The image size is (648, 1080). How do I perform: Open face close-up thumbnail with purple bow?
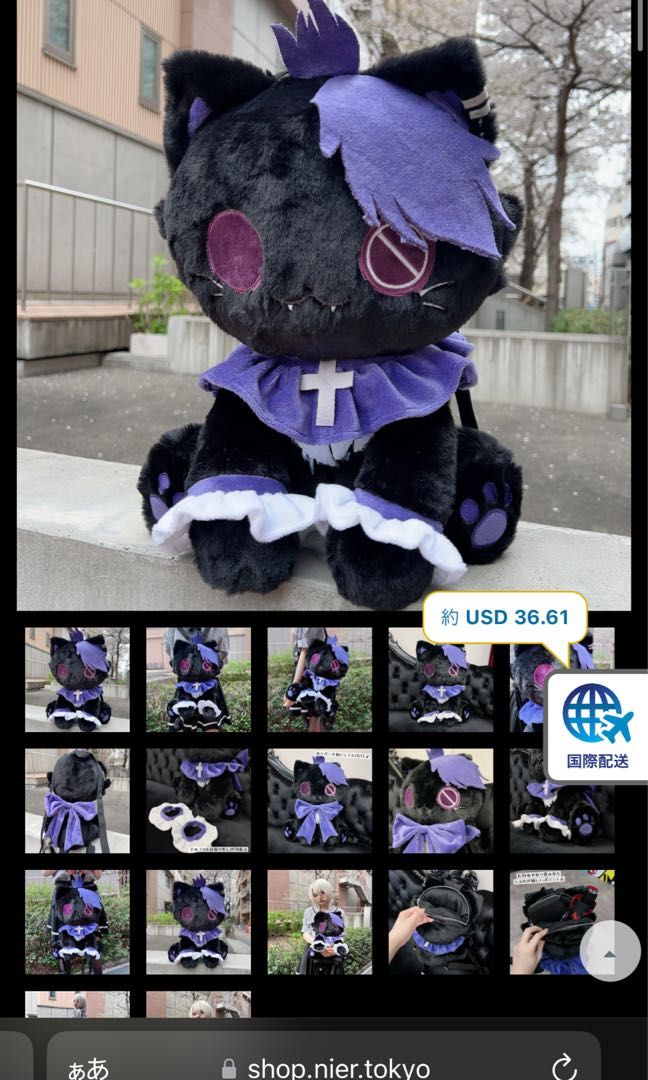[440, 800]
